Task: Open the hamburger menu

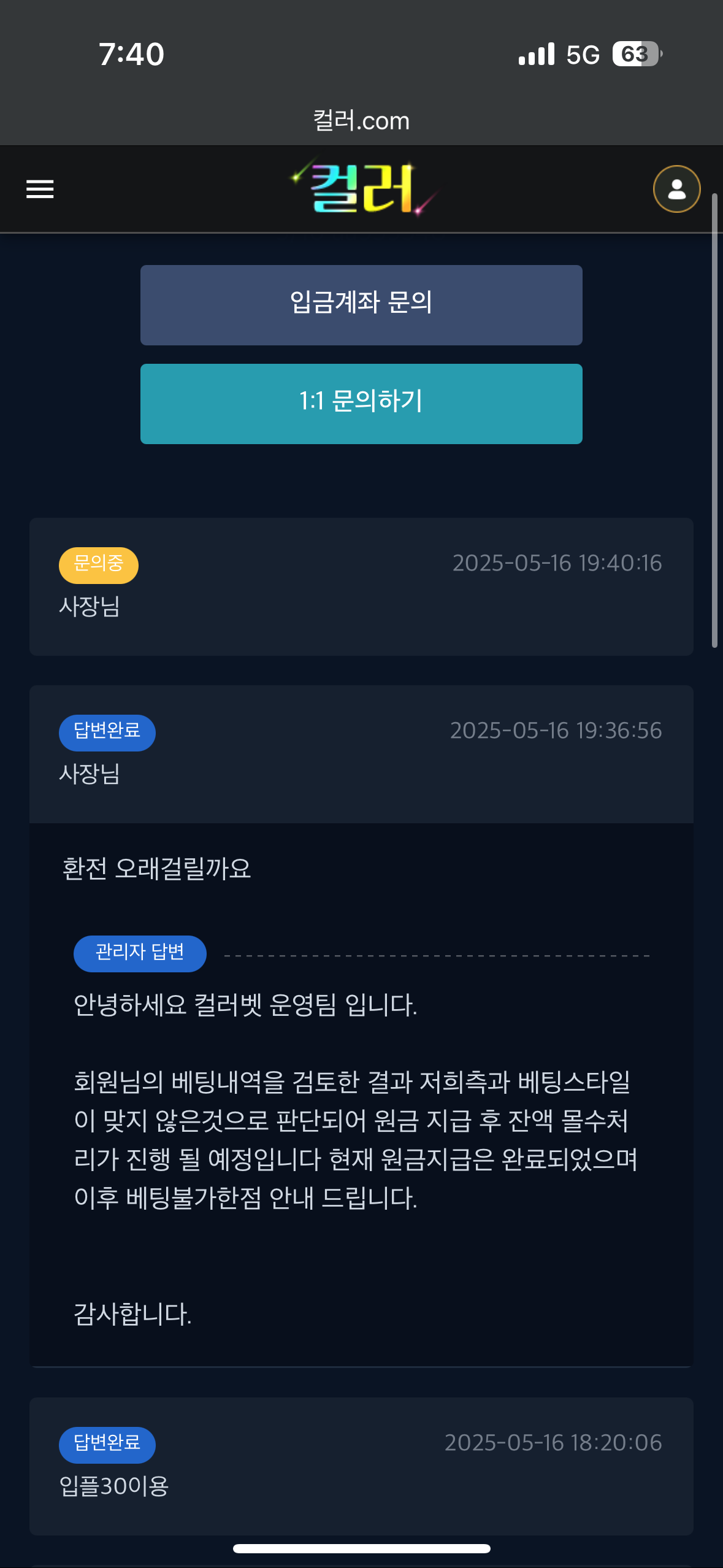Action: click(x=40, y=189)
